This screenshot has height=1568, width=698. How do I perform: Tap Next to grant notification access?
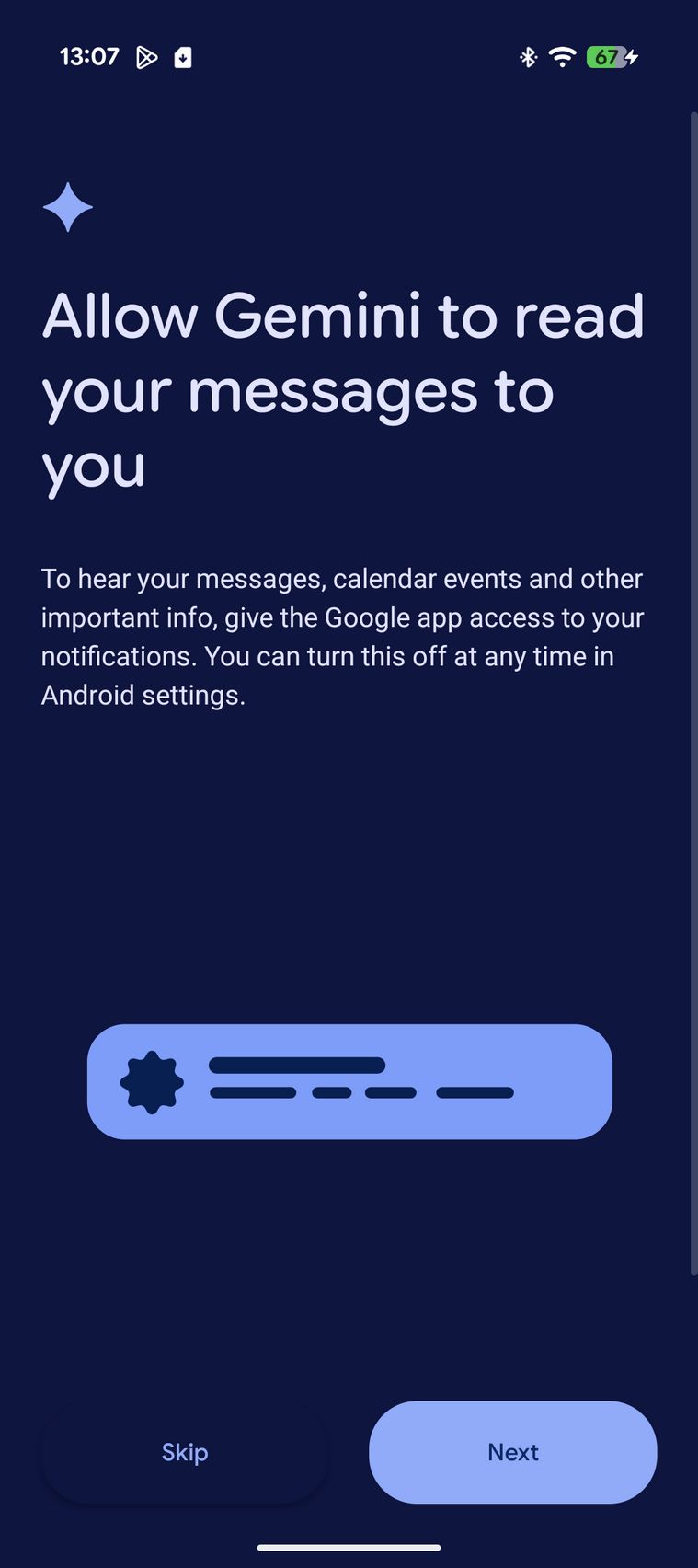coord(512,1452)
